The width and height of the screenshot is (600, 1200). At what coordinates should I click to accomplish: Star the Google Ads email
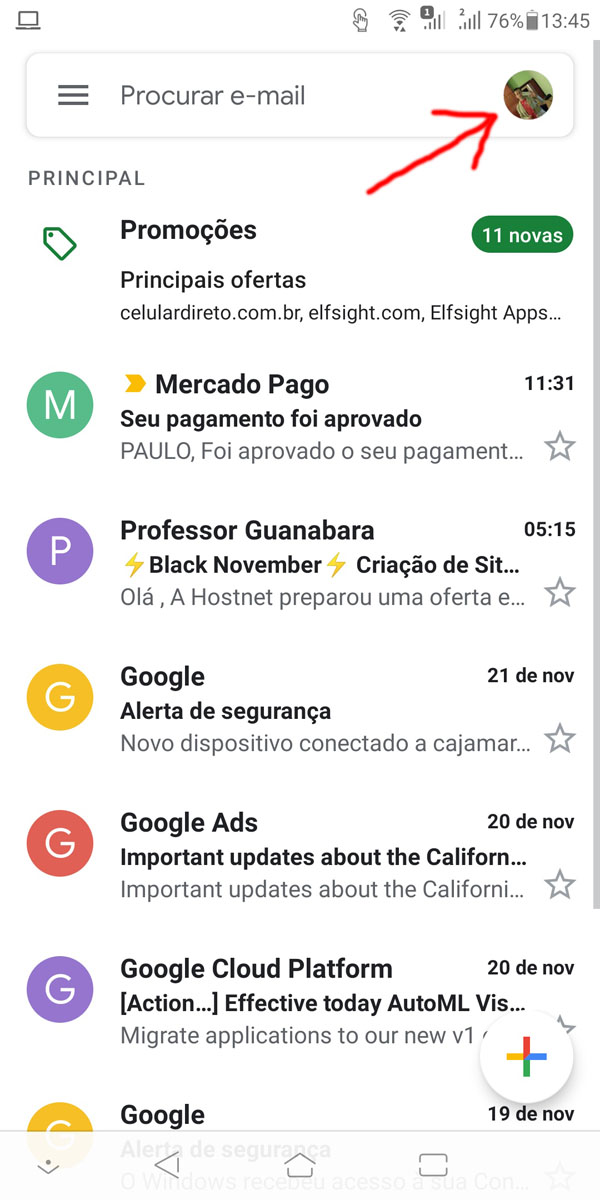560,884
